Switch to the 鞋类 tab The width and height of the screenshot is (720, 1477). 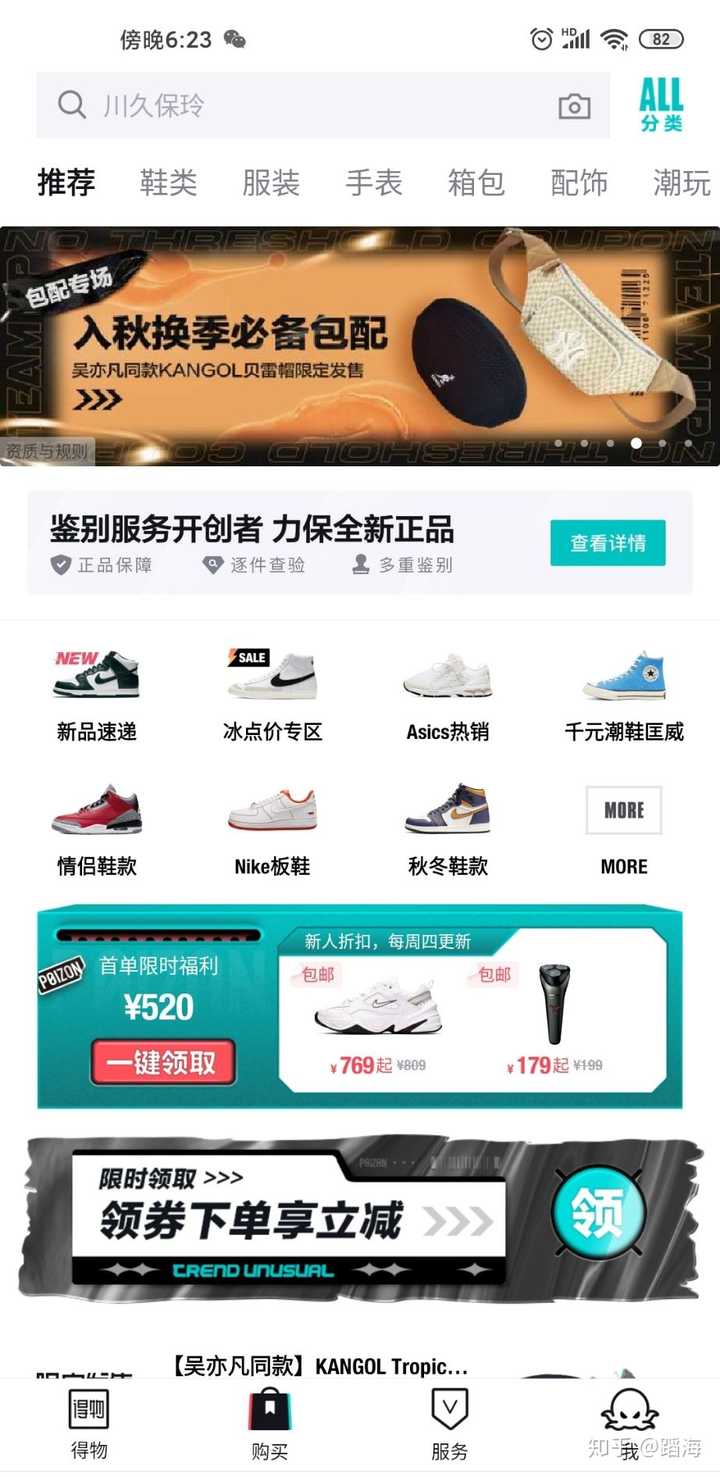(x=168, y=183)
